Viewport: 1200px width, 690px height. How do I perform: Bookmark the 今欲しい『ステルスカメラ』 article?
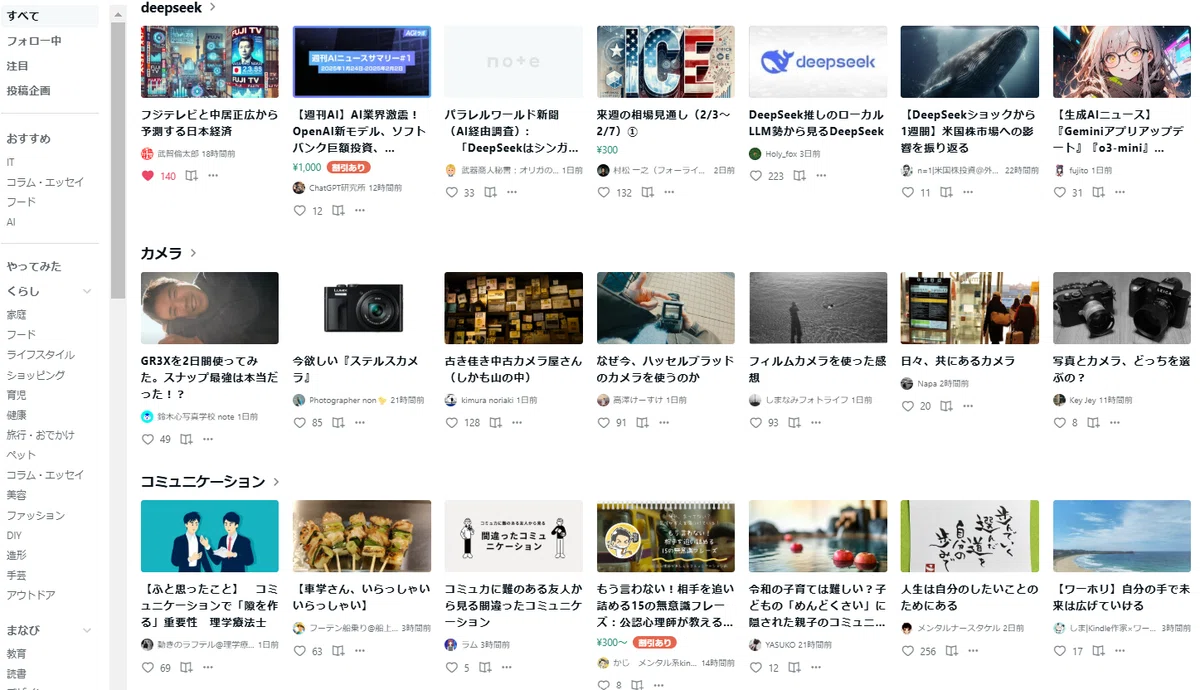click(x=338, y=423)
